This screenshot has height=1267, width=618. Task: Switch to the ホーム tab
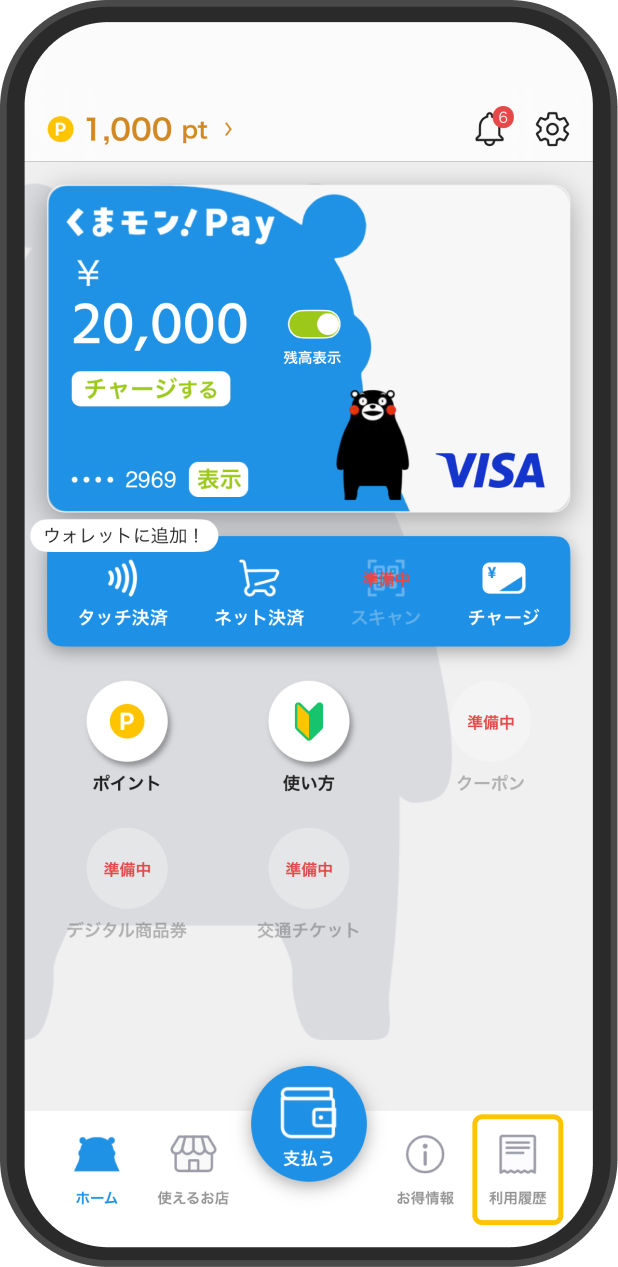click(96, 1168)
